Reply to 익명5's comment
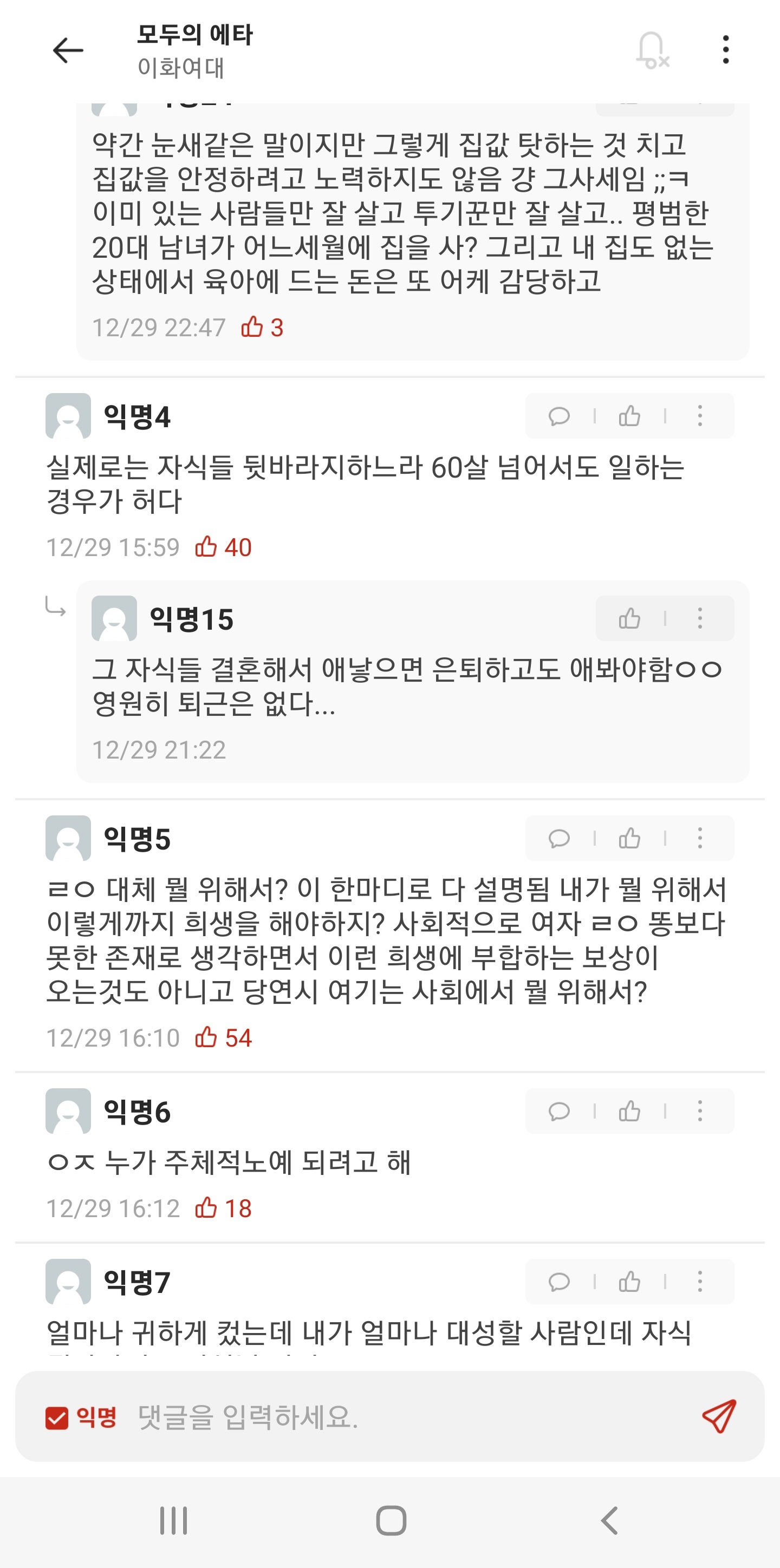The image size is (780, 1568). click(559, 838)
